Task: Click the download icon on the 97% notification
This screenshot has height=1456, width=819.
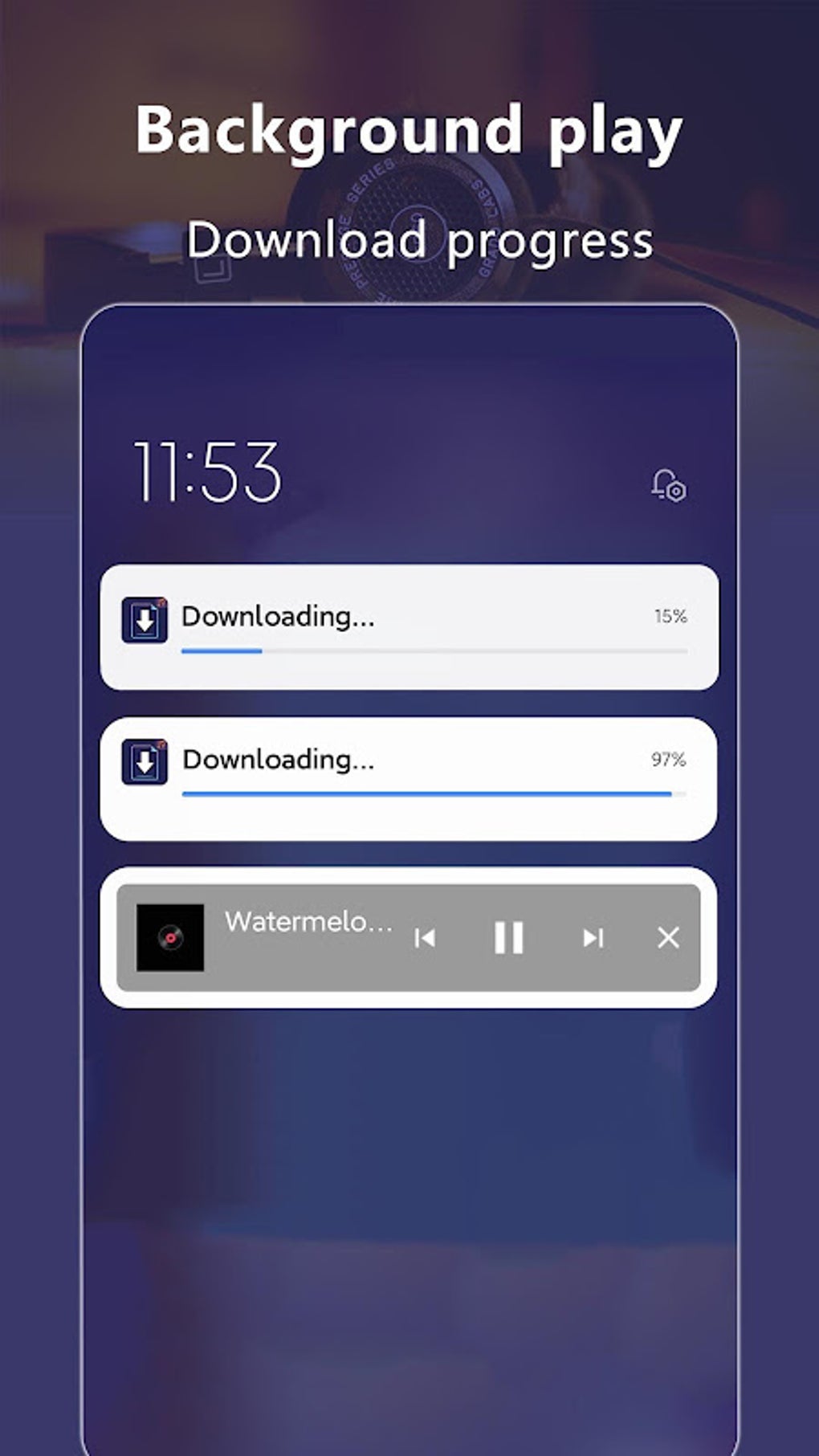Action: point(146,759)
